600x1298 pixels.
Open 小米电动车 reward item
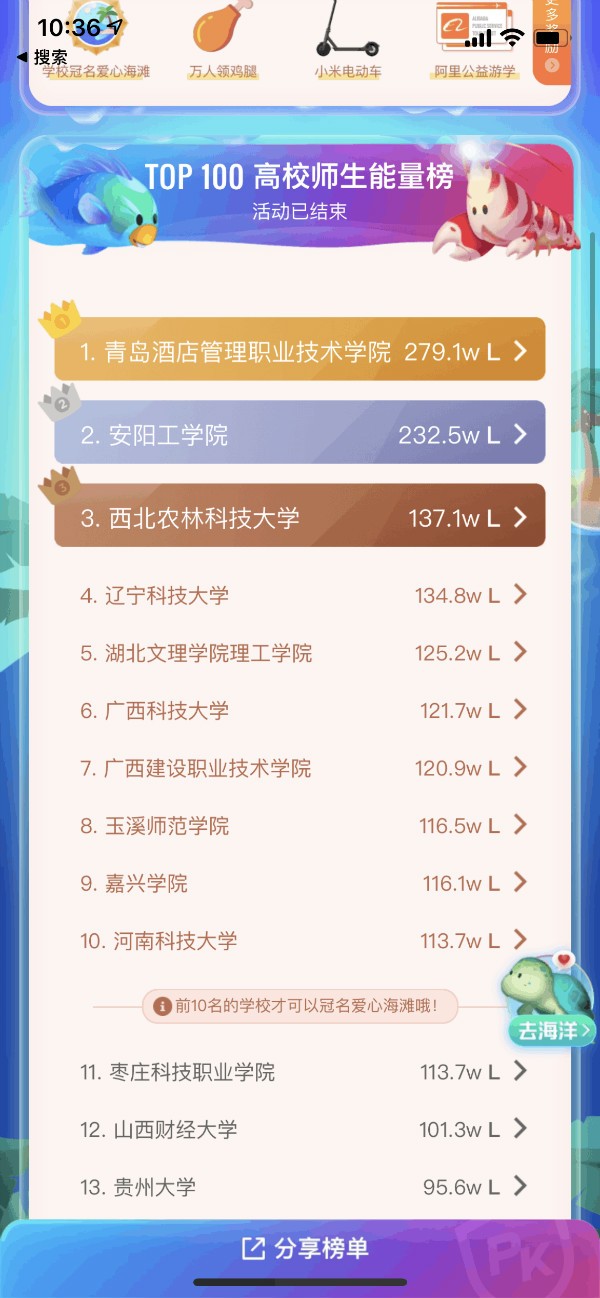click(347, 42)
